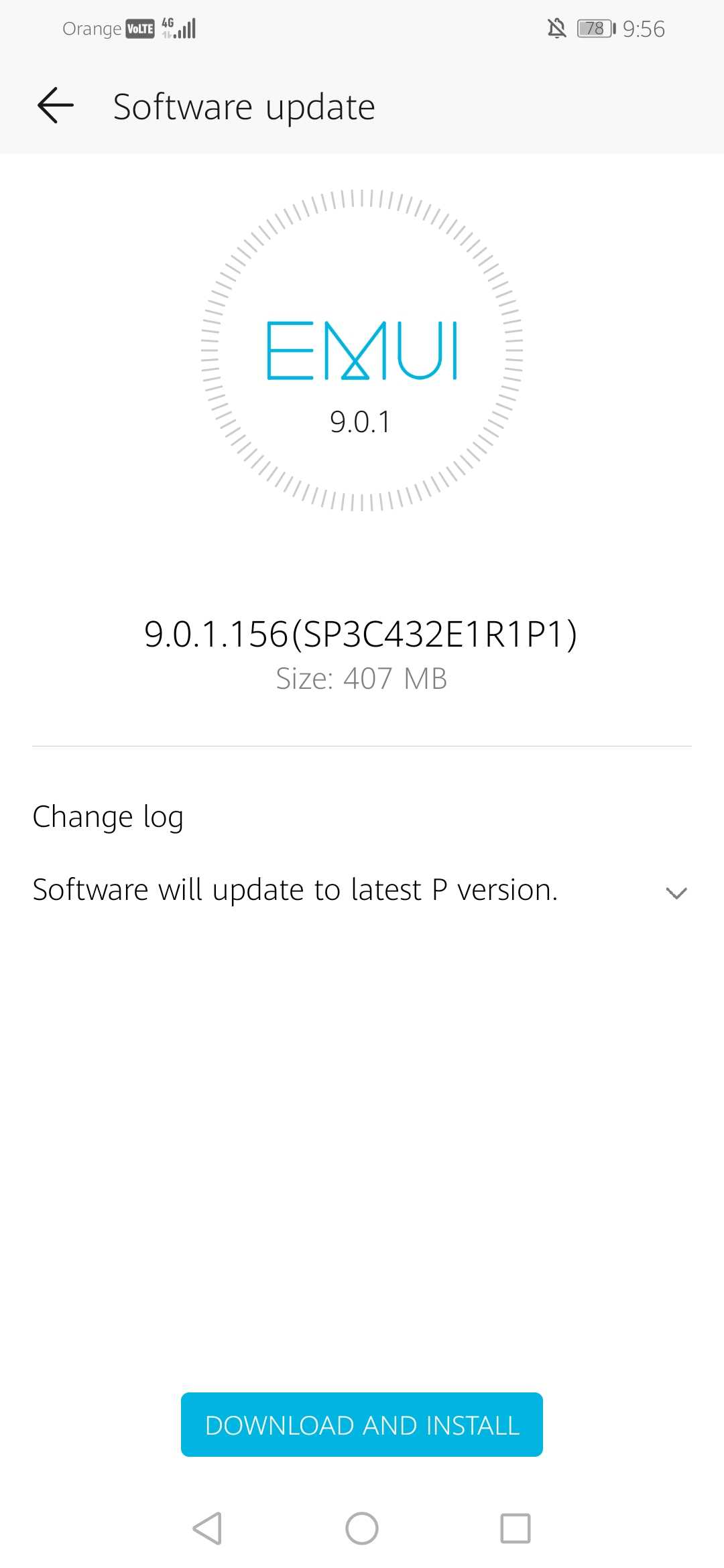This screenshot has width=724, height=1568.
Task: Tap Download and Install button
Action: [362, 1425]
